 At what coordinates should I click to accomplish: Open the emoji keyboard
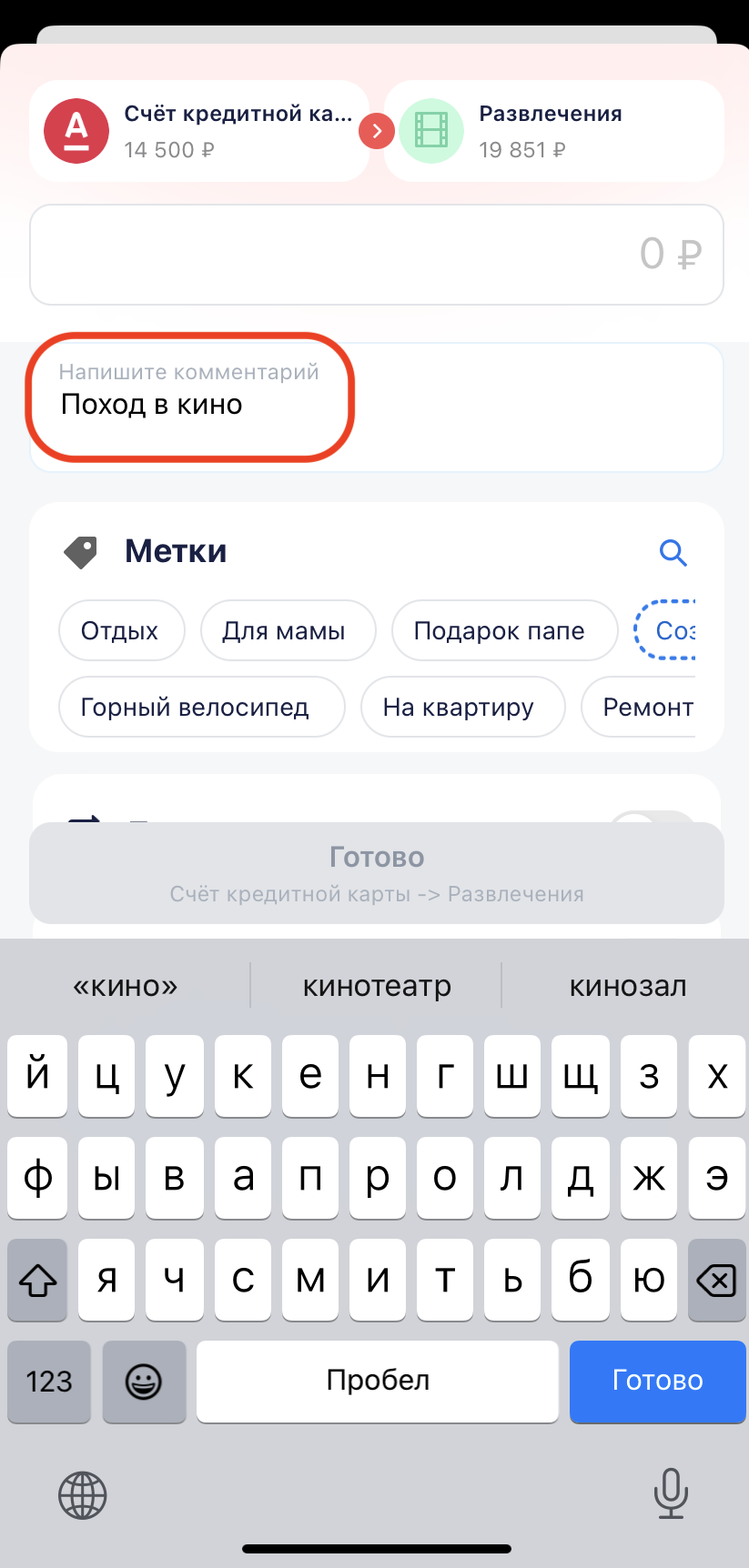144,1382
